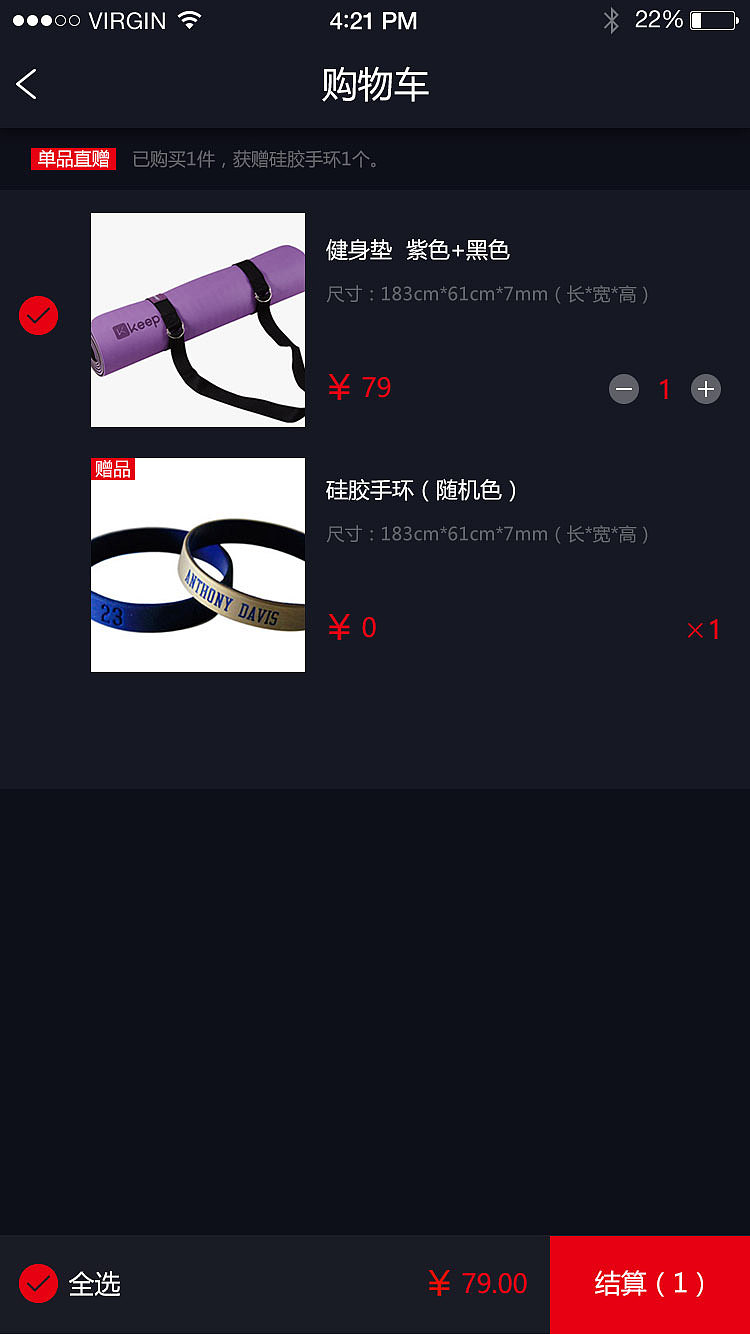Open the purple yoga mat thumbnail
This screenshot has height=1334, width=750.
[197, 319]
